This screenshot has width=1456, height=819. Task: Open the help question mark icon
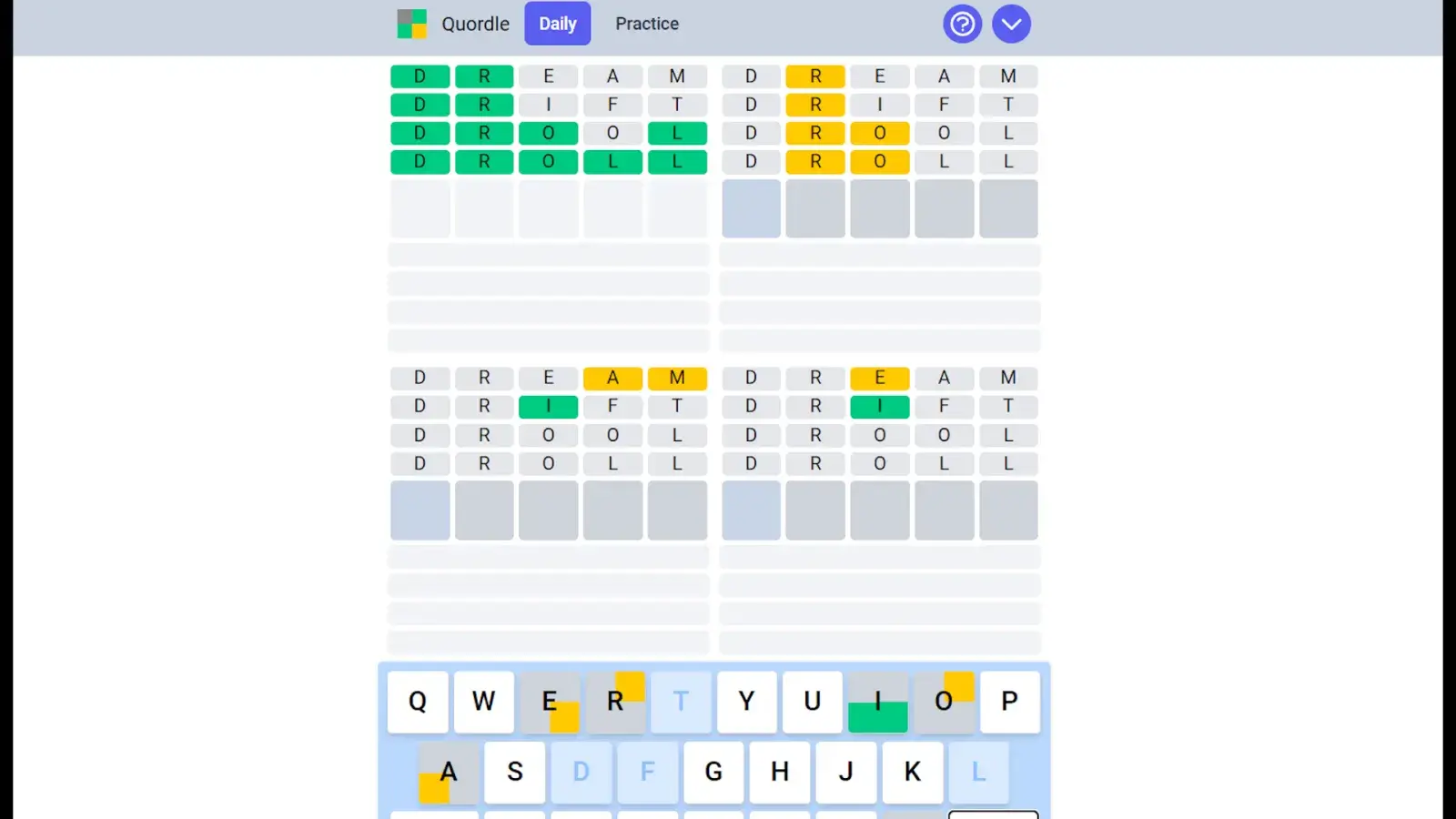point(962,24)
